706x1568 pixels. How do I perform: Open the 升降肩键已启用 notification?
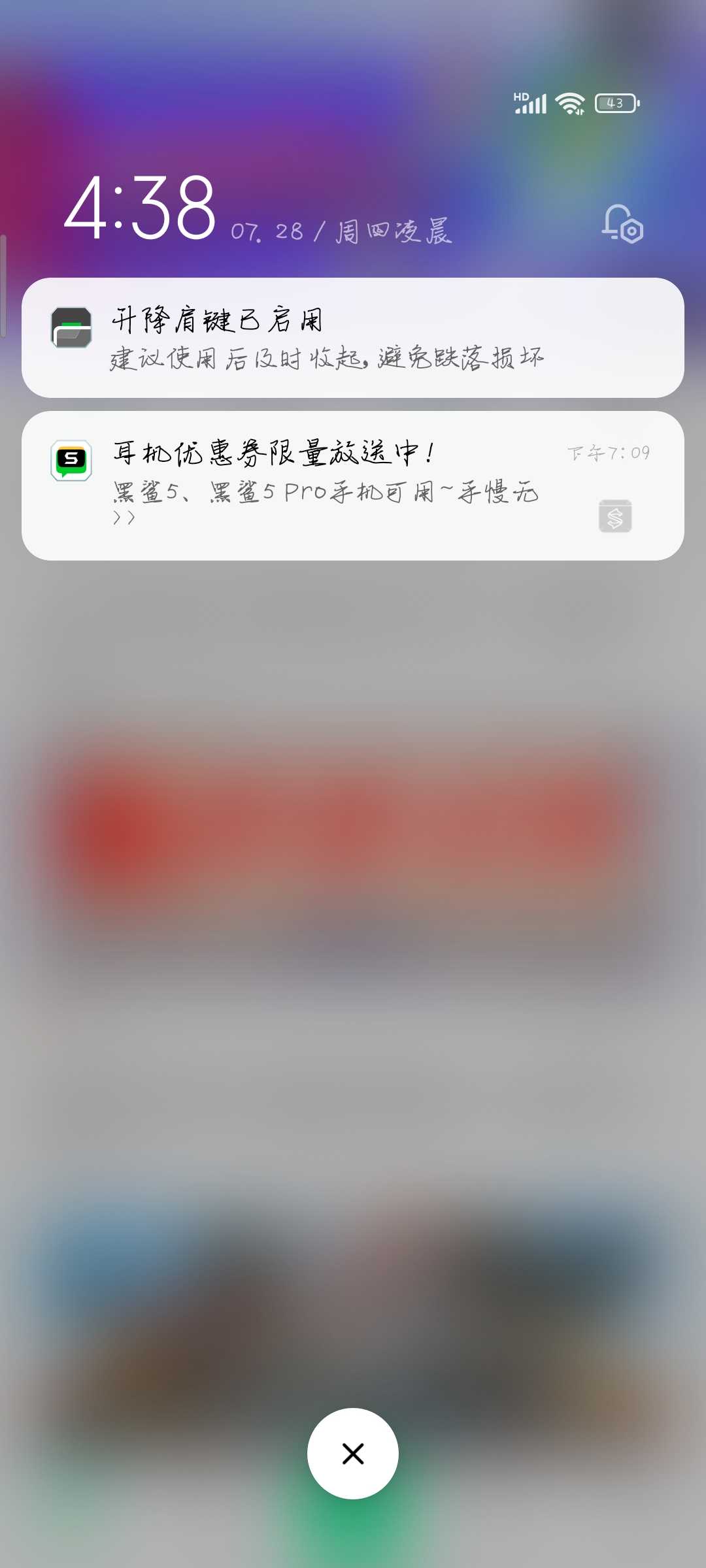(353, 338)
